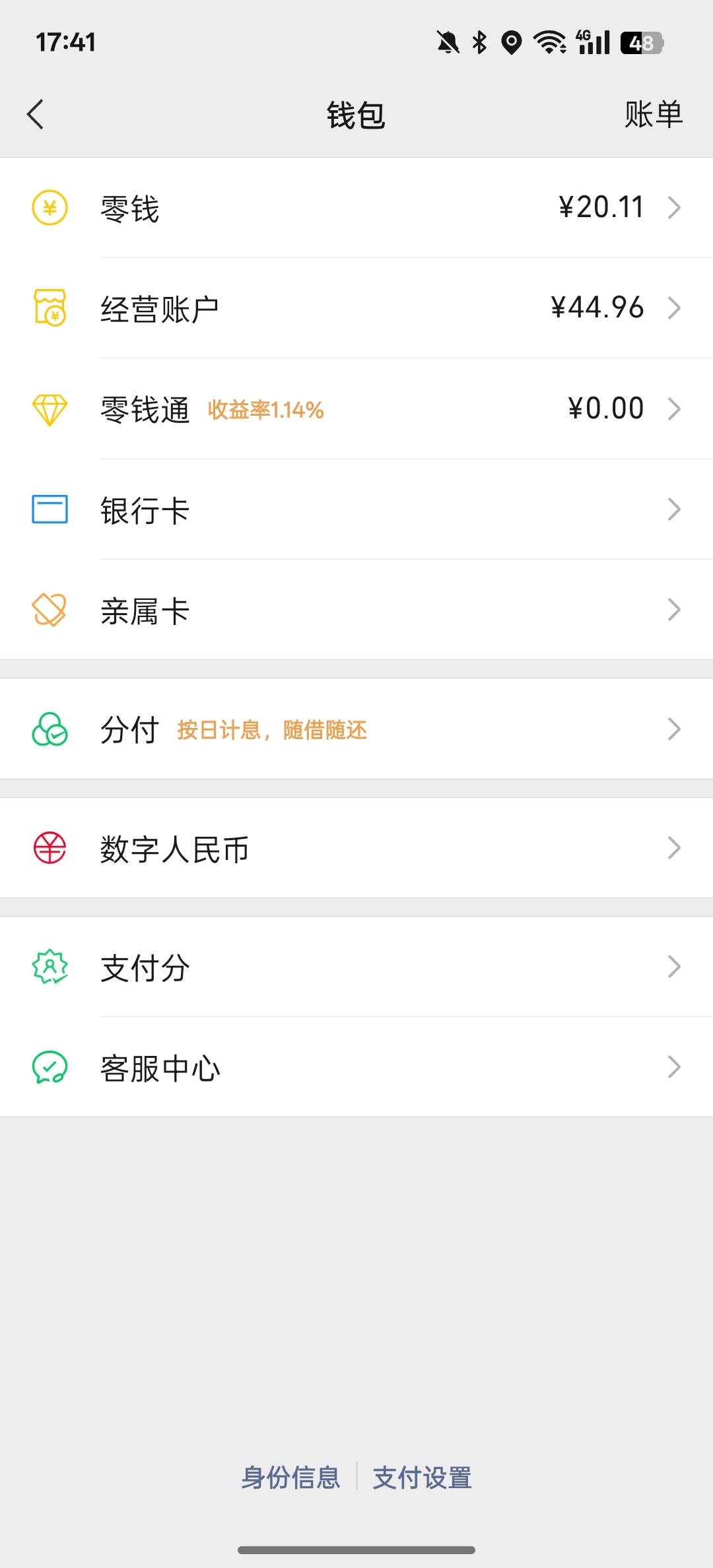Open the 银行卡 row
Viewport: 713px width, 1568px height.
tap(356, 509)
